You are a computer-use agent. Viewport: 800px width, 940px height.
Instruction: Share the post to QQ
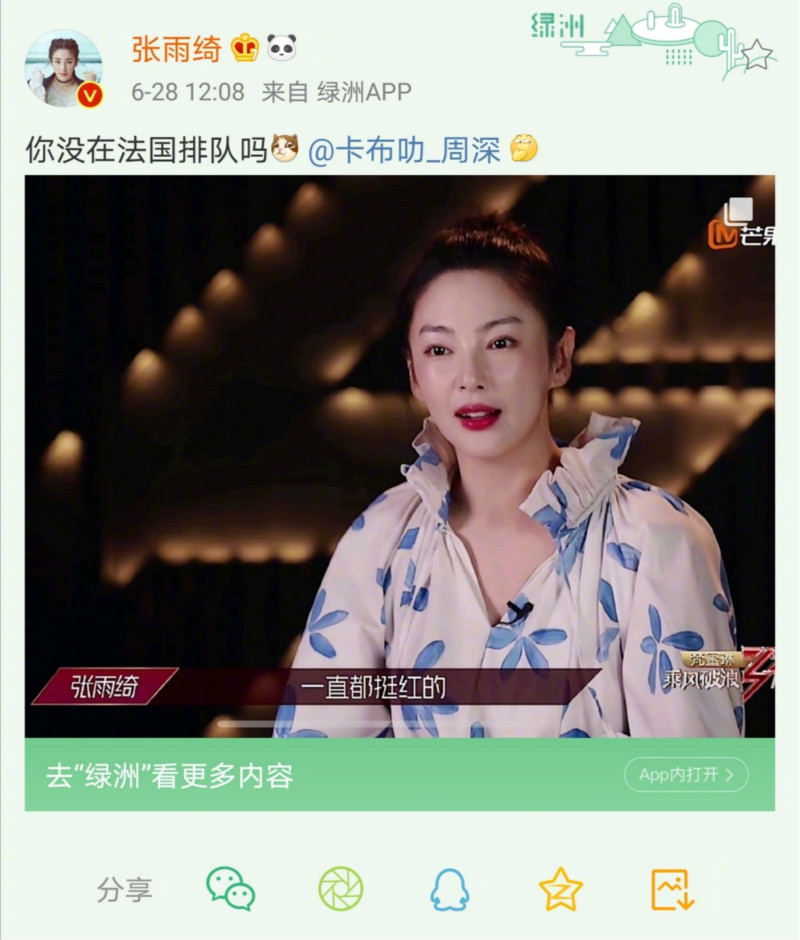[x=450, y=888]
